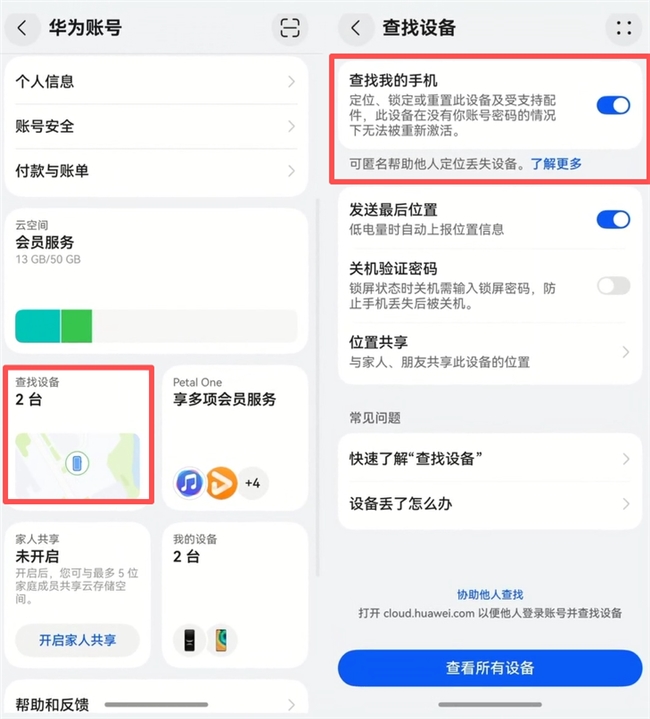
Task: Tap 查看所有设备 button
Action: point(489,668)
